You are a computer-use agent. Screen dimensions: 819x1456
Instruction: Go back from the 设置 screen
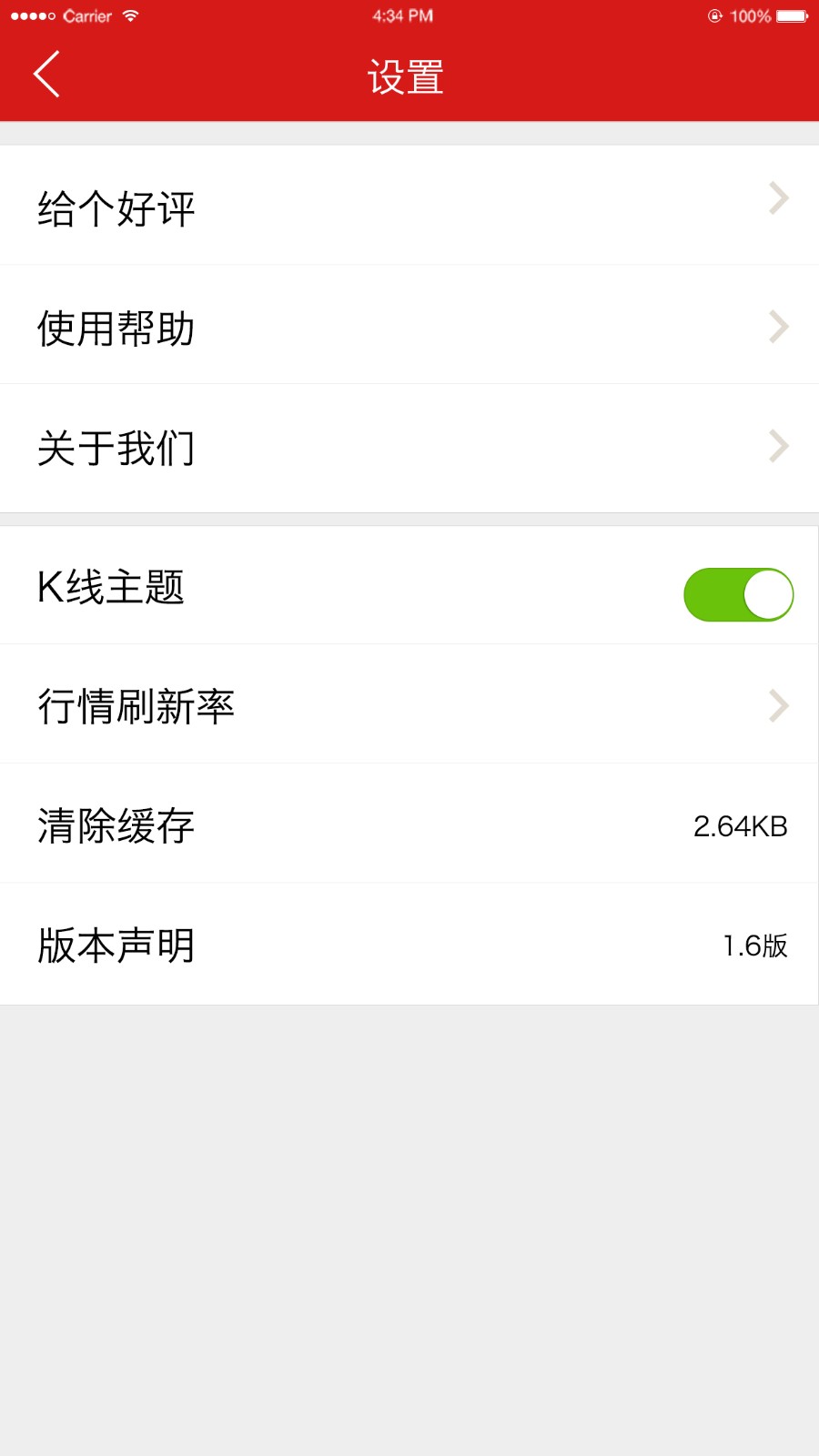(46, 75)
